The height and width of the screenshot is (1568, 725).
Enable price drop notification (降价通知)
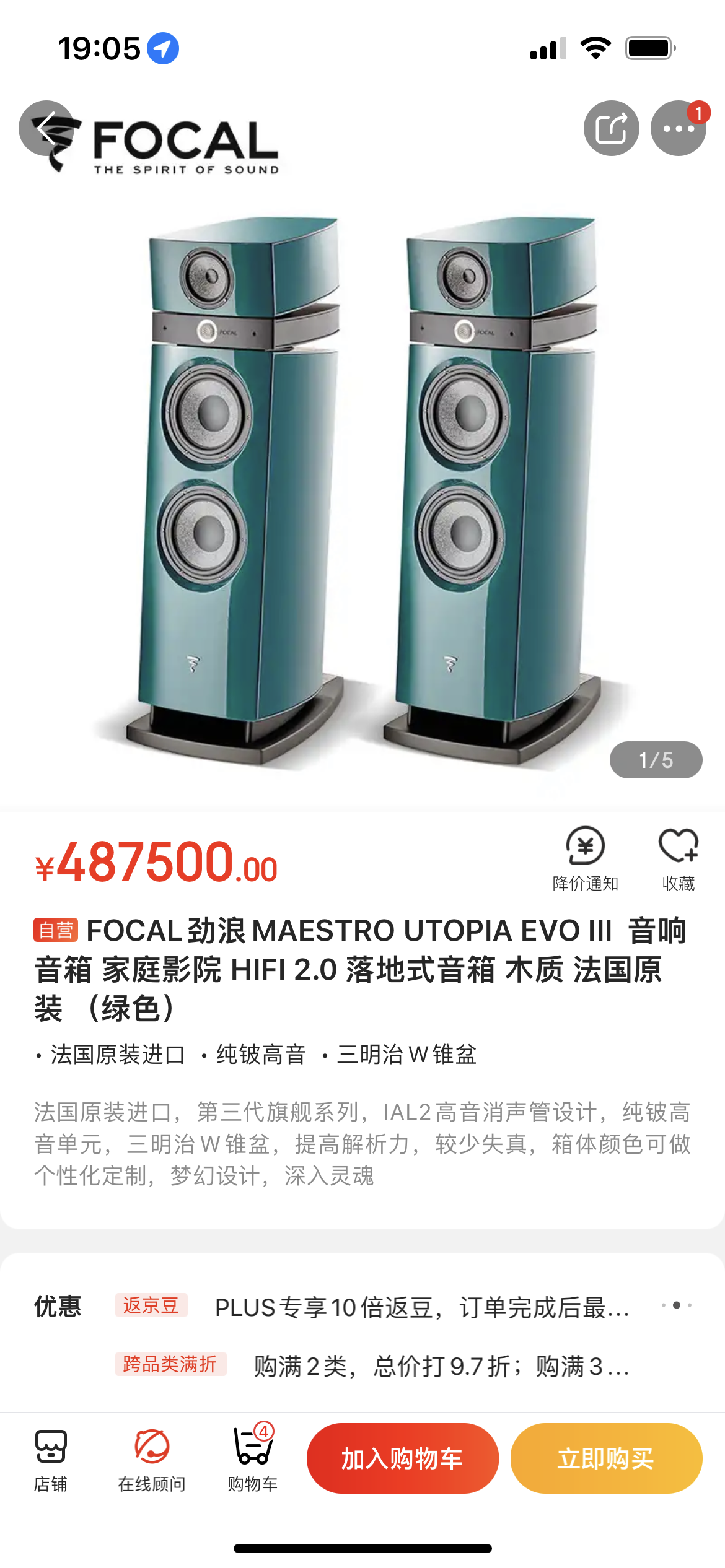point(586,858)
